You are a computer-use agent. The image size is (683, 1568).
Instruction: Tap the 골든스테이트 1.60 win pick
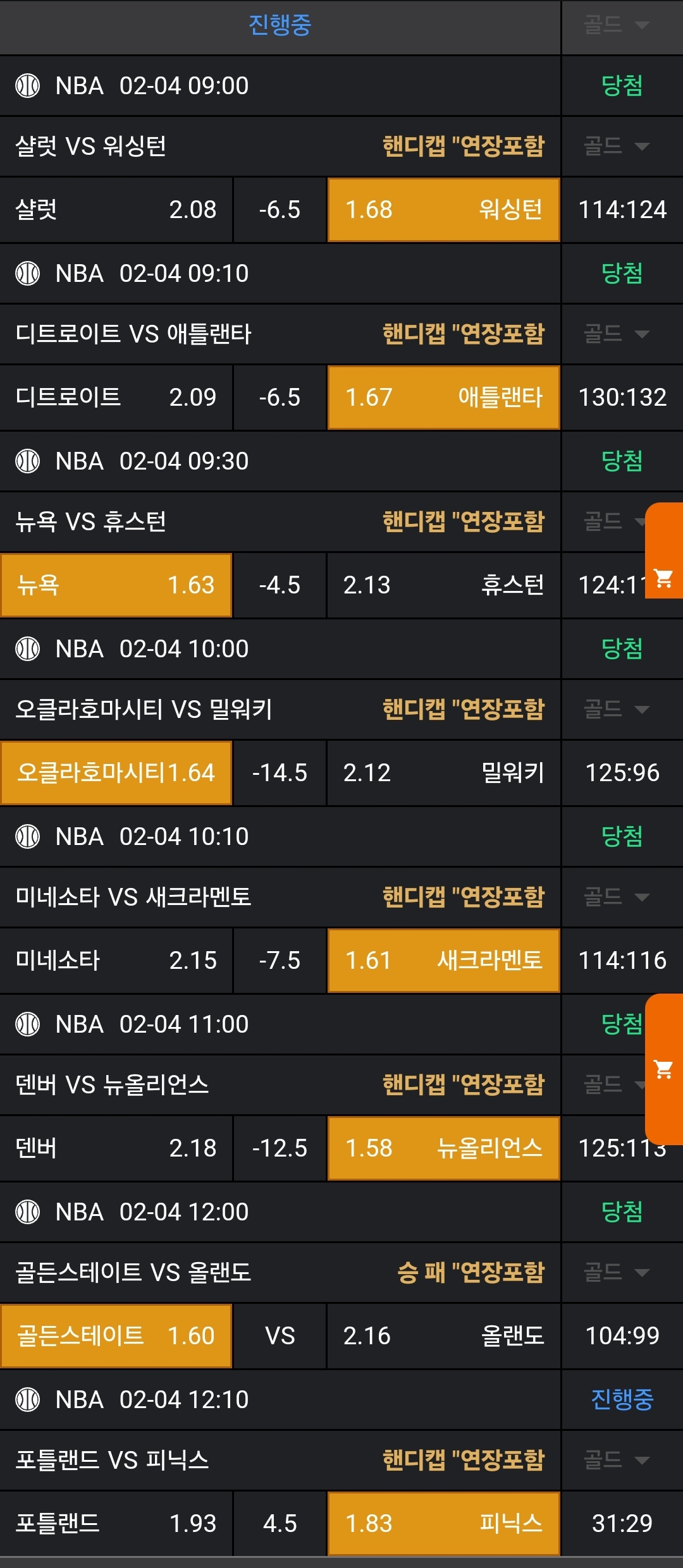click(116, 1335)
